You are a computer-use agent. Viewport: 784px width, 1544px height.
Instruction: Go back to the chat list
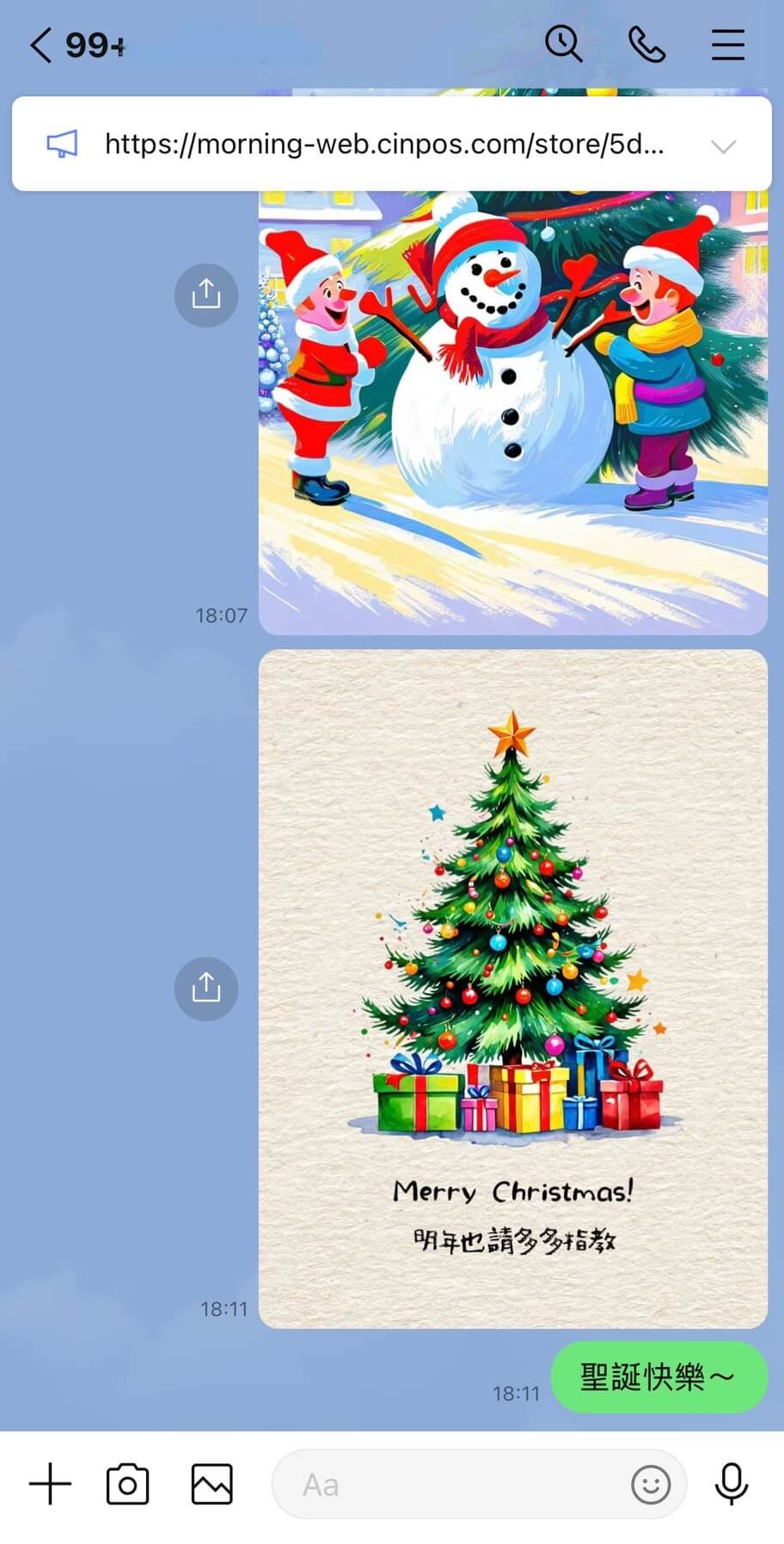41,45
